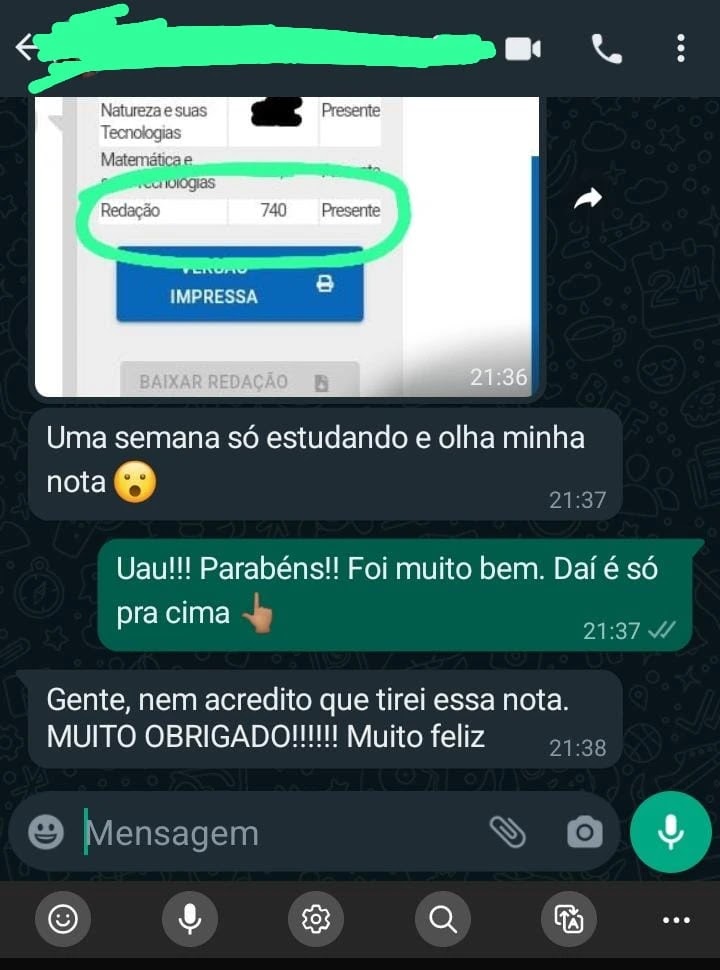Viewport: 720px width, 970px height.
Task: Open the settings gear in the bottom bar
Action: pyautogui.click(x=316, y=919)
